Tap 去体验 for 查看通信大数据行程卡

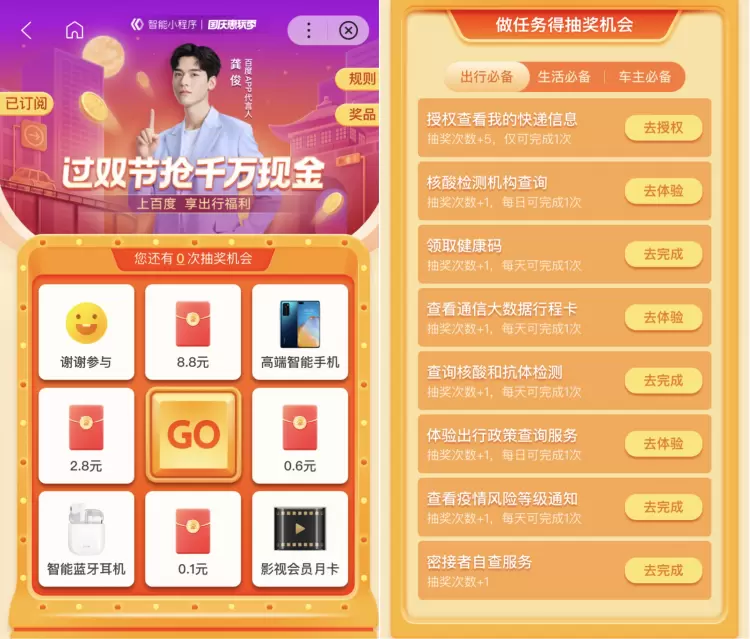click(x=663, y=317)
